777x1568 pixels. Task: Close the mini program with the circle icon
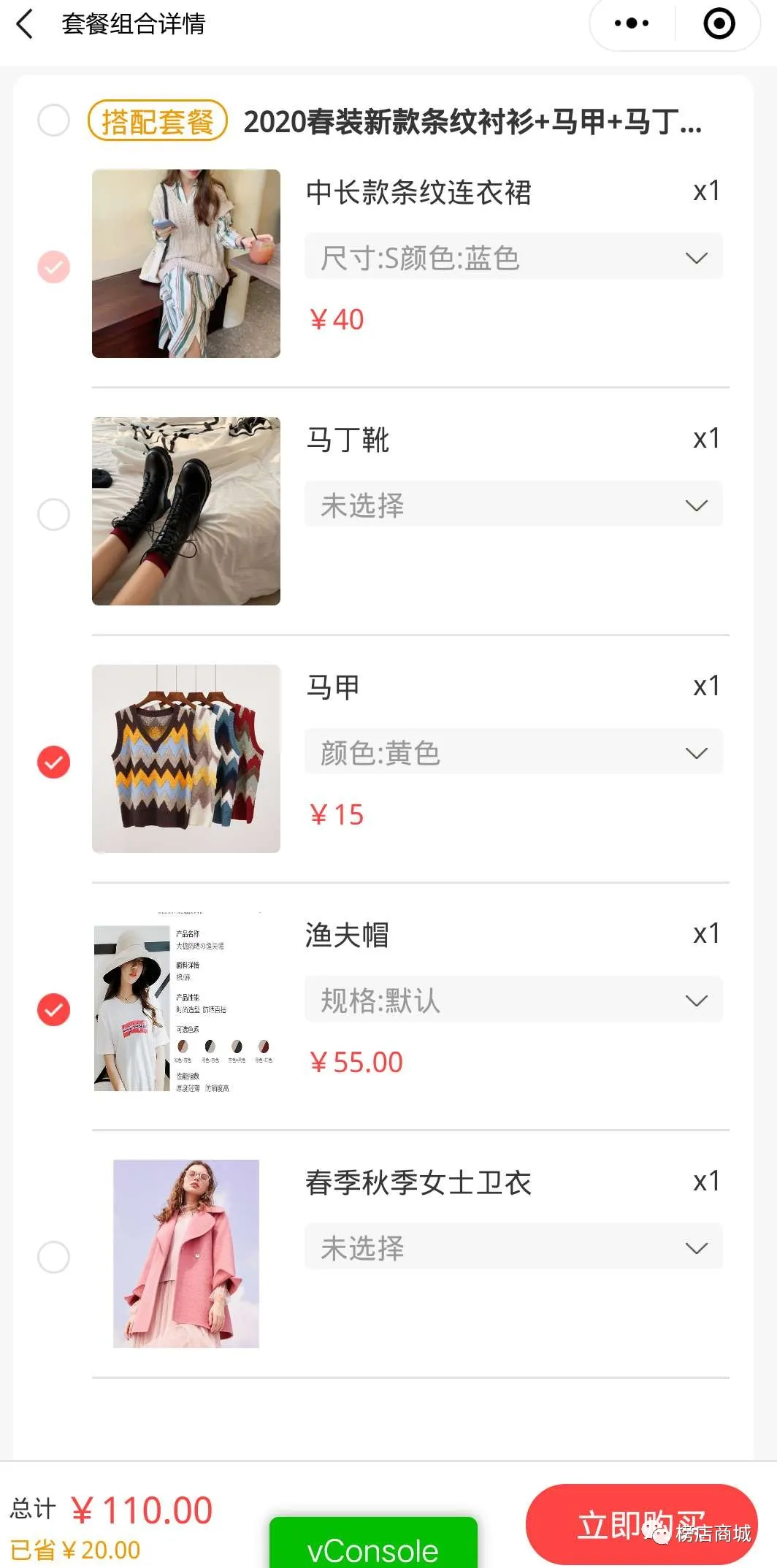pos(719,23)
